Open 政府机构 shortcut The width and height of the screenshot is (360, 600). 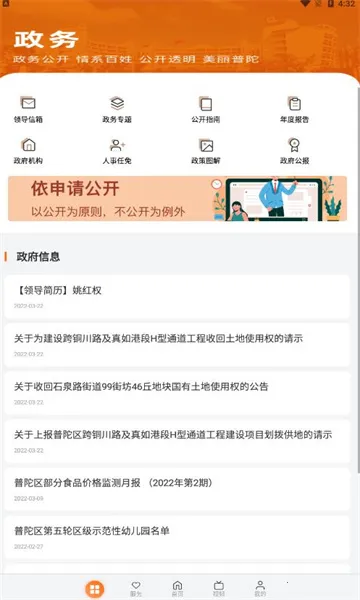[x=28, y=151]
